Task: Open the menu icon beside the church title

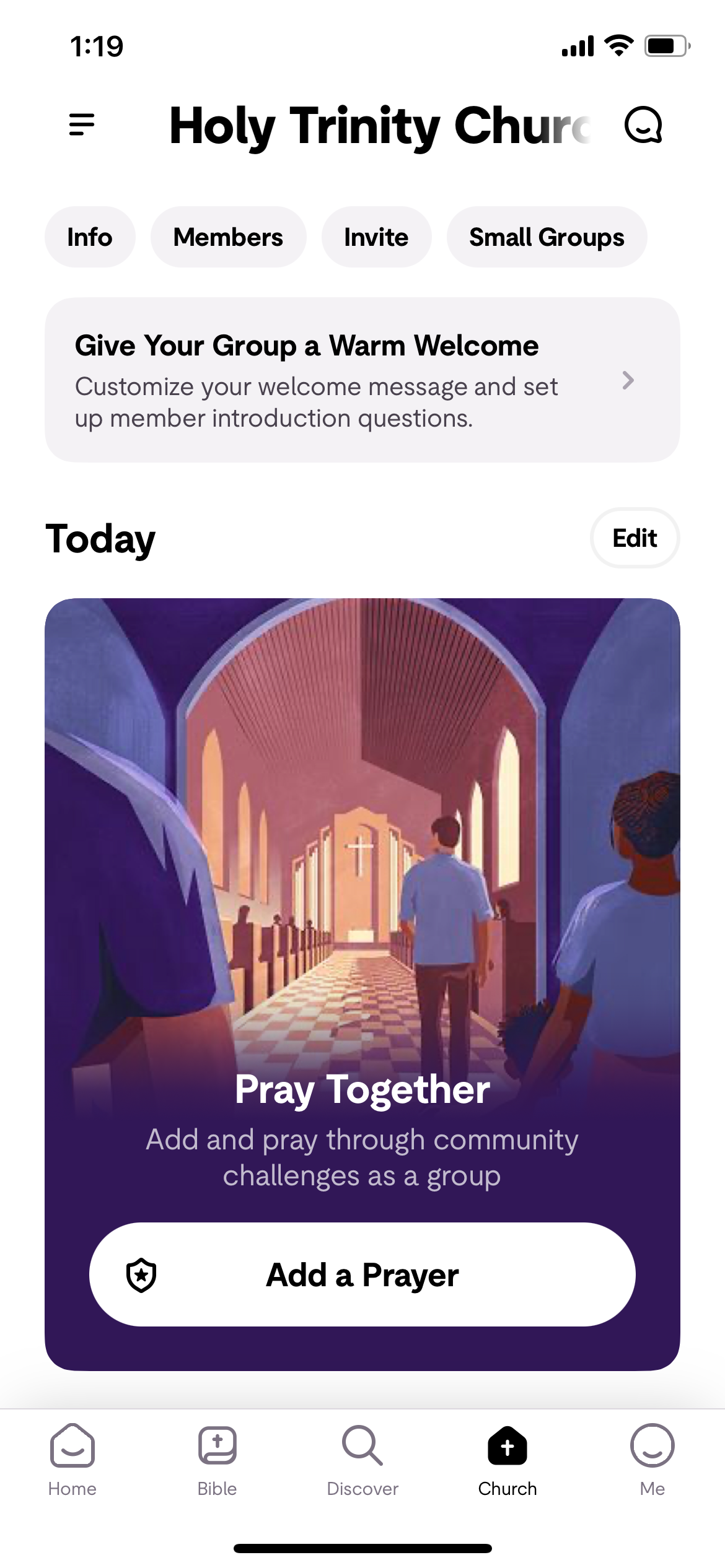Action: click(x=82, y=124)
